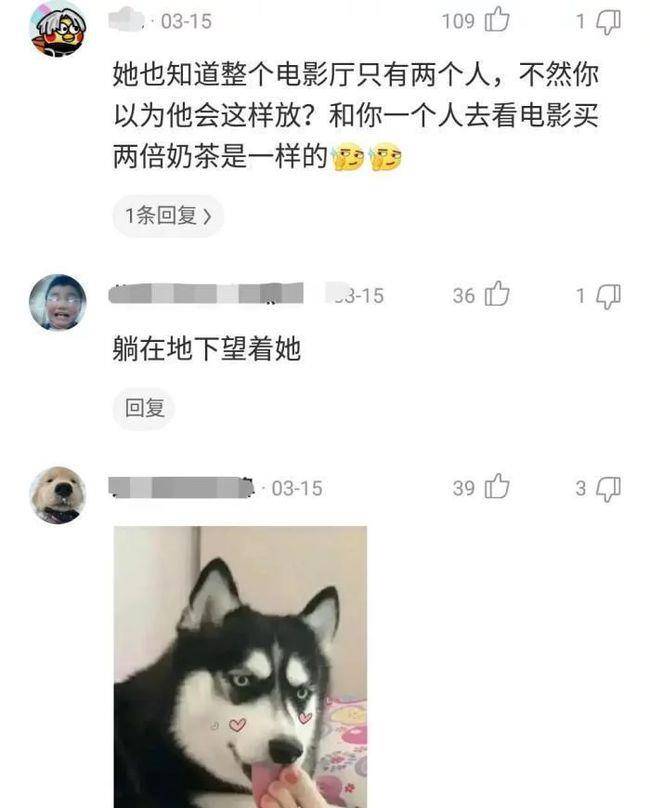This screenshot has width=650, height=808.
Task: Open the cartoon avatar commenter's profile
Action: click(57, 28)
